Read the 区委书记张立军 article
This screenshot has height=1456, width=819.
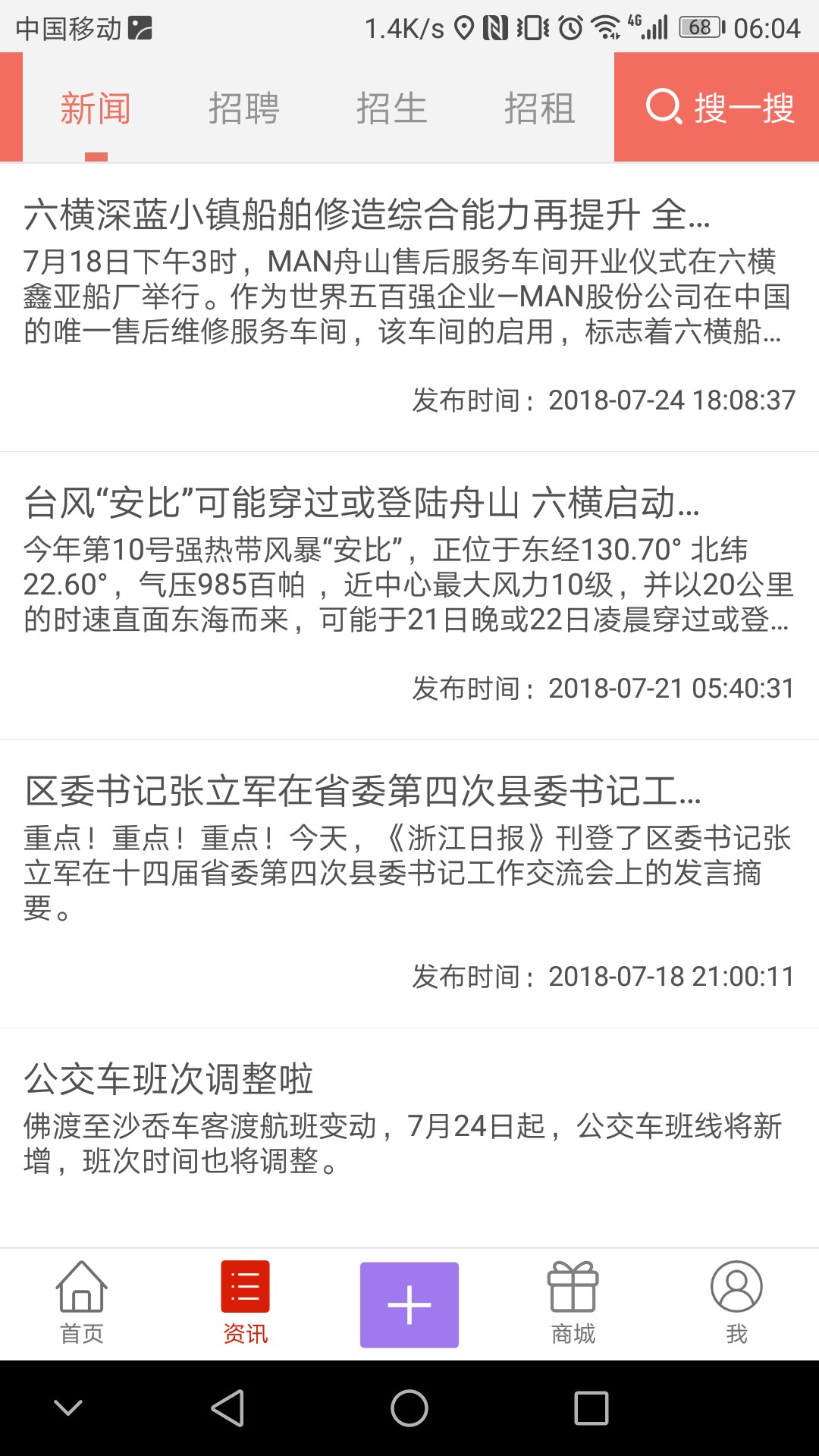coord(409,884)
